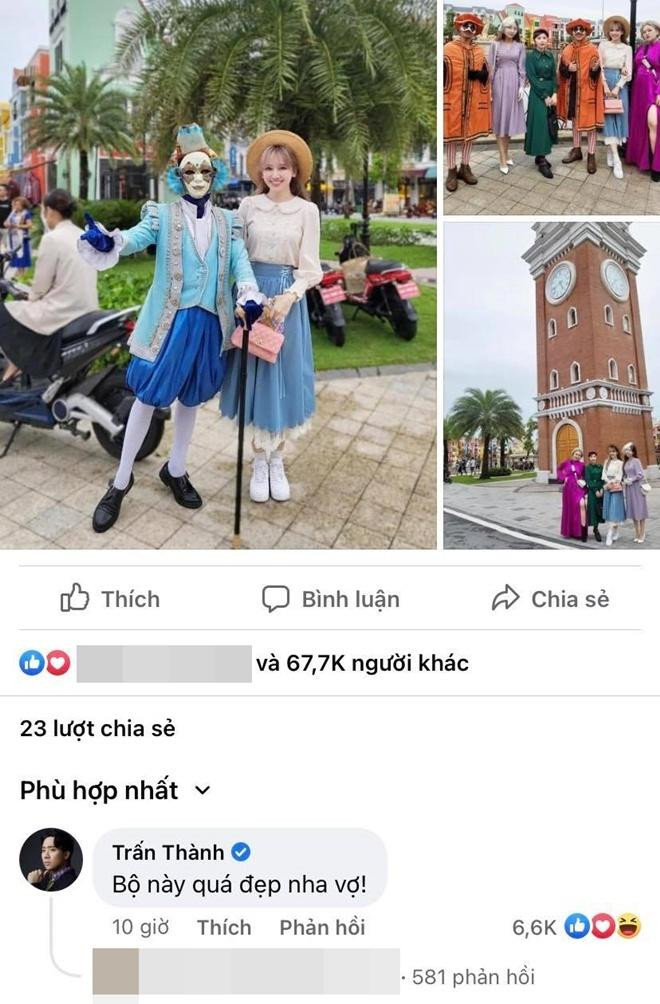Screen dimensions: 660x1004
Task: Open the group photo with orange costumes
Action: pyautogui.click(x=551, y=108)
